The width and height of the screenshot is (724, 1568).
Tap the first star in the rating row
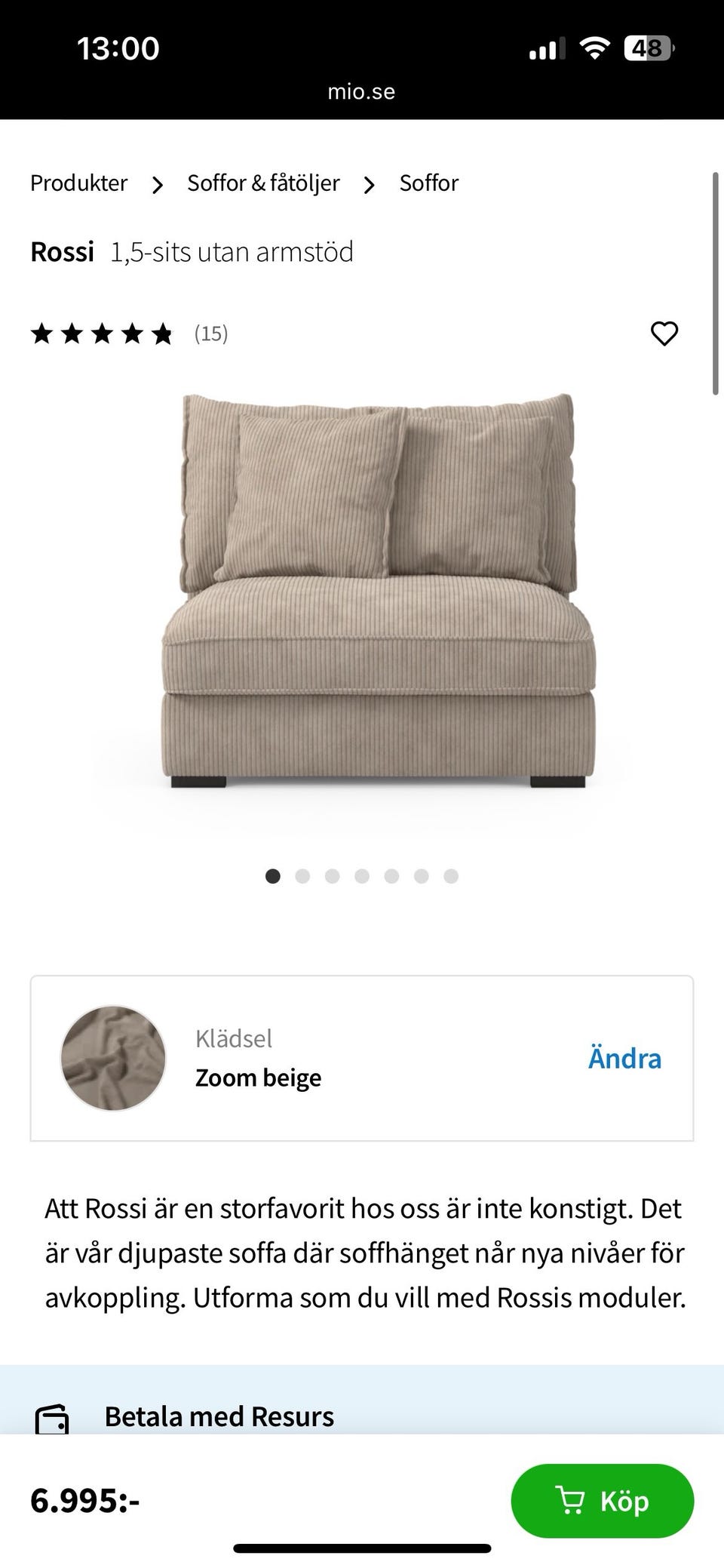43,333
